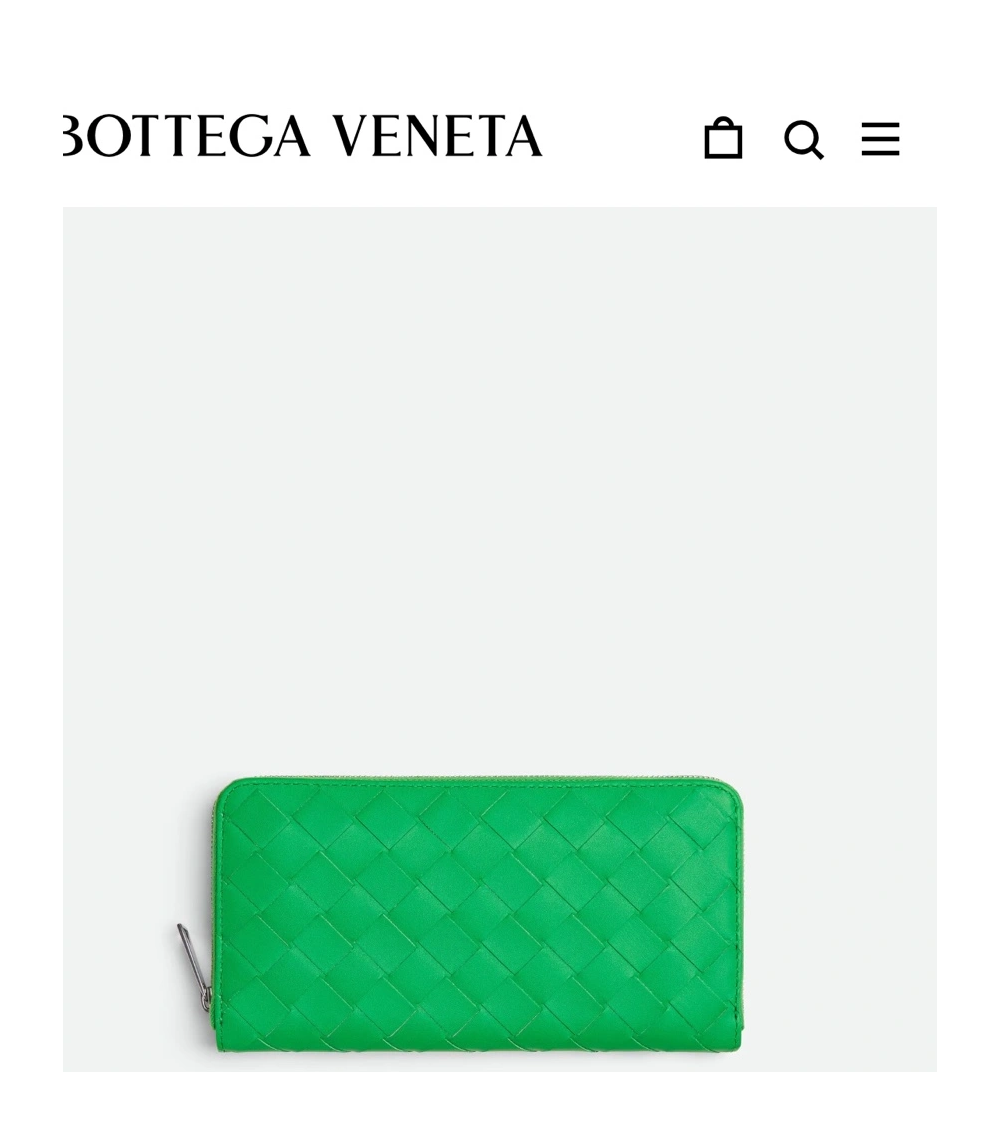Open the search icon
The height and width of the screenshot is (1144, 1000).
coord(803,140)
